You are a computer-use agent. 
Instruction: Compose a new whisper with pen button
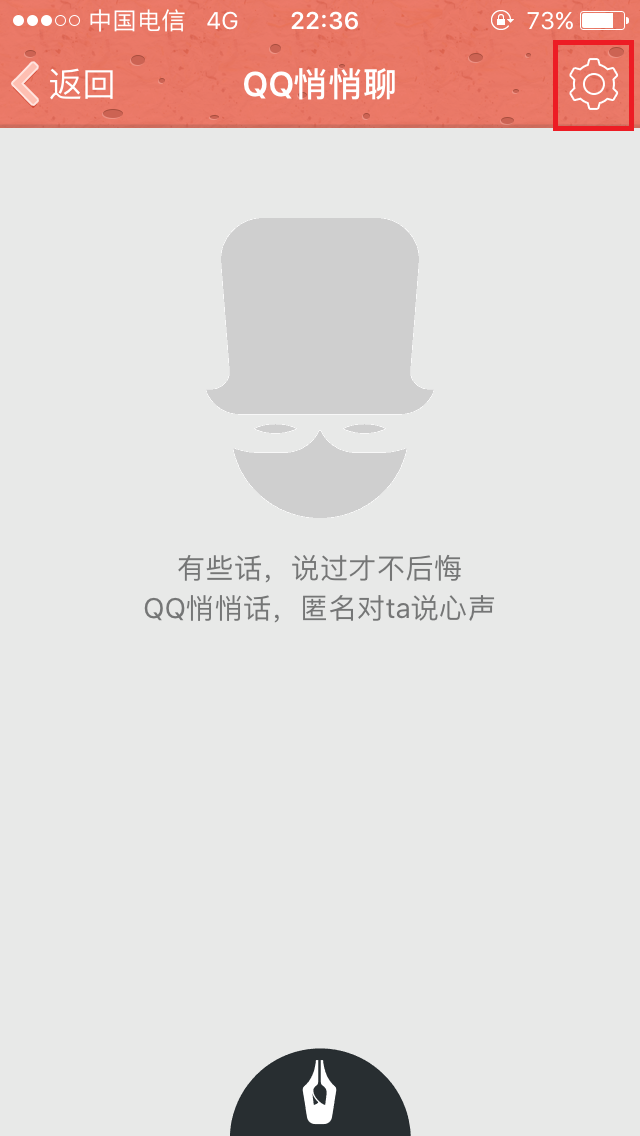[x=320, y=1092]
